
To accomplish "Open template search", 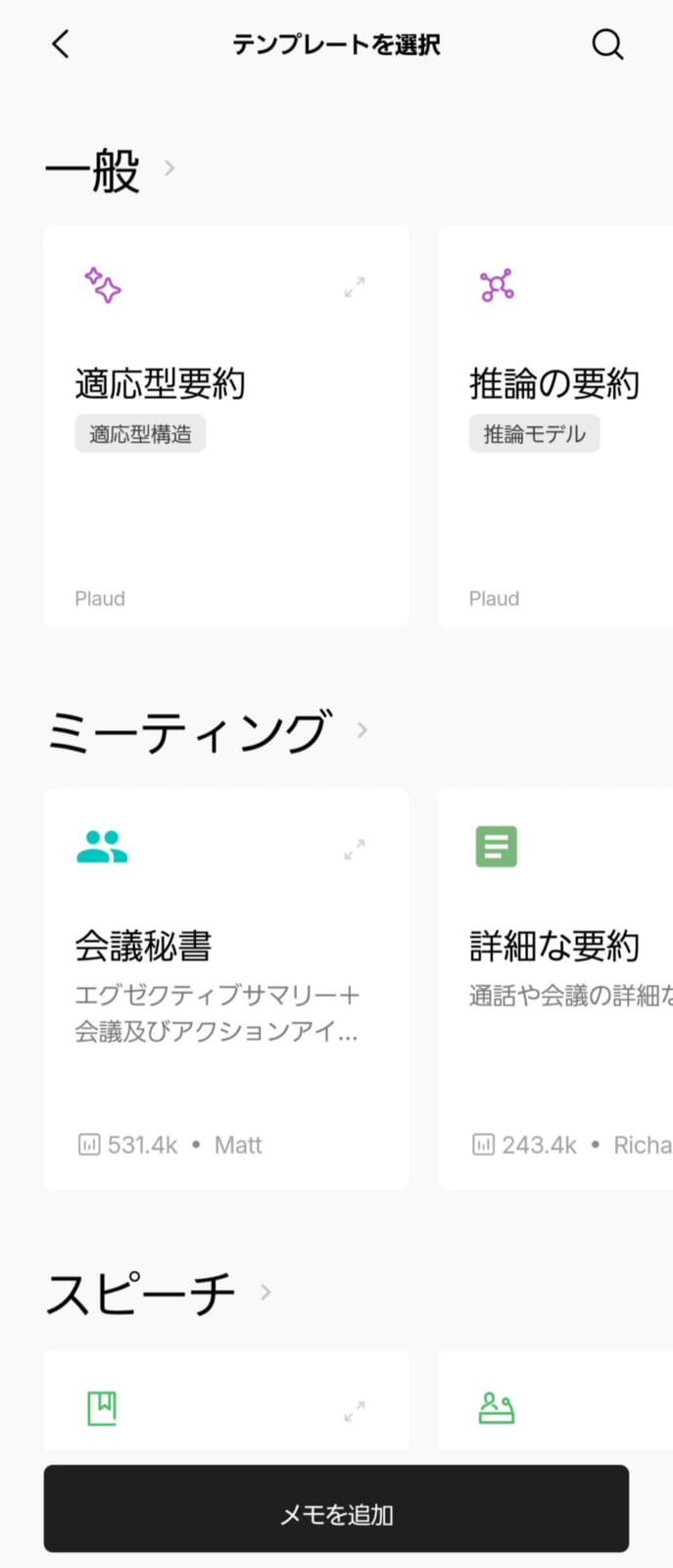I will [607, 44].
